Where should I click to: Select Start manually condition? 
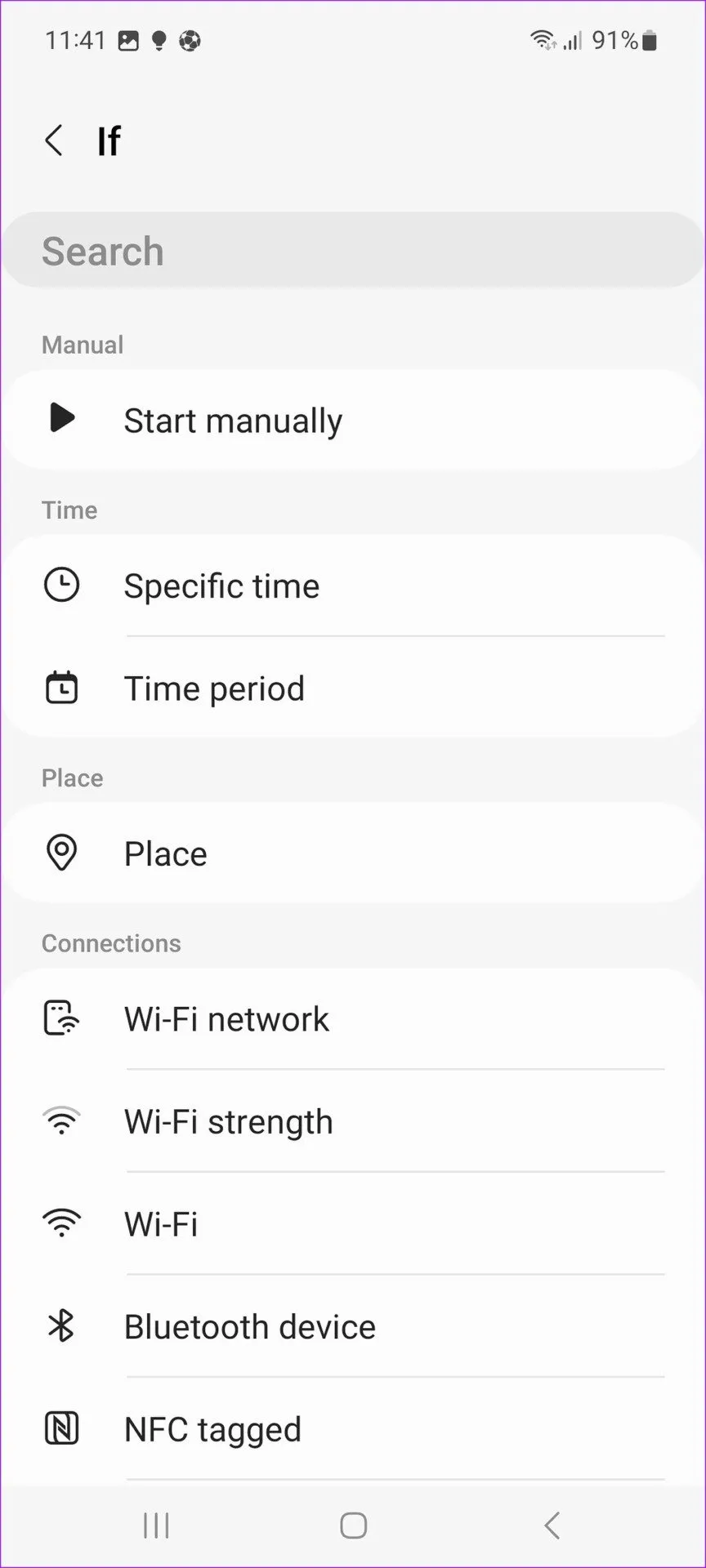(x=353, y=420)
